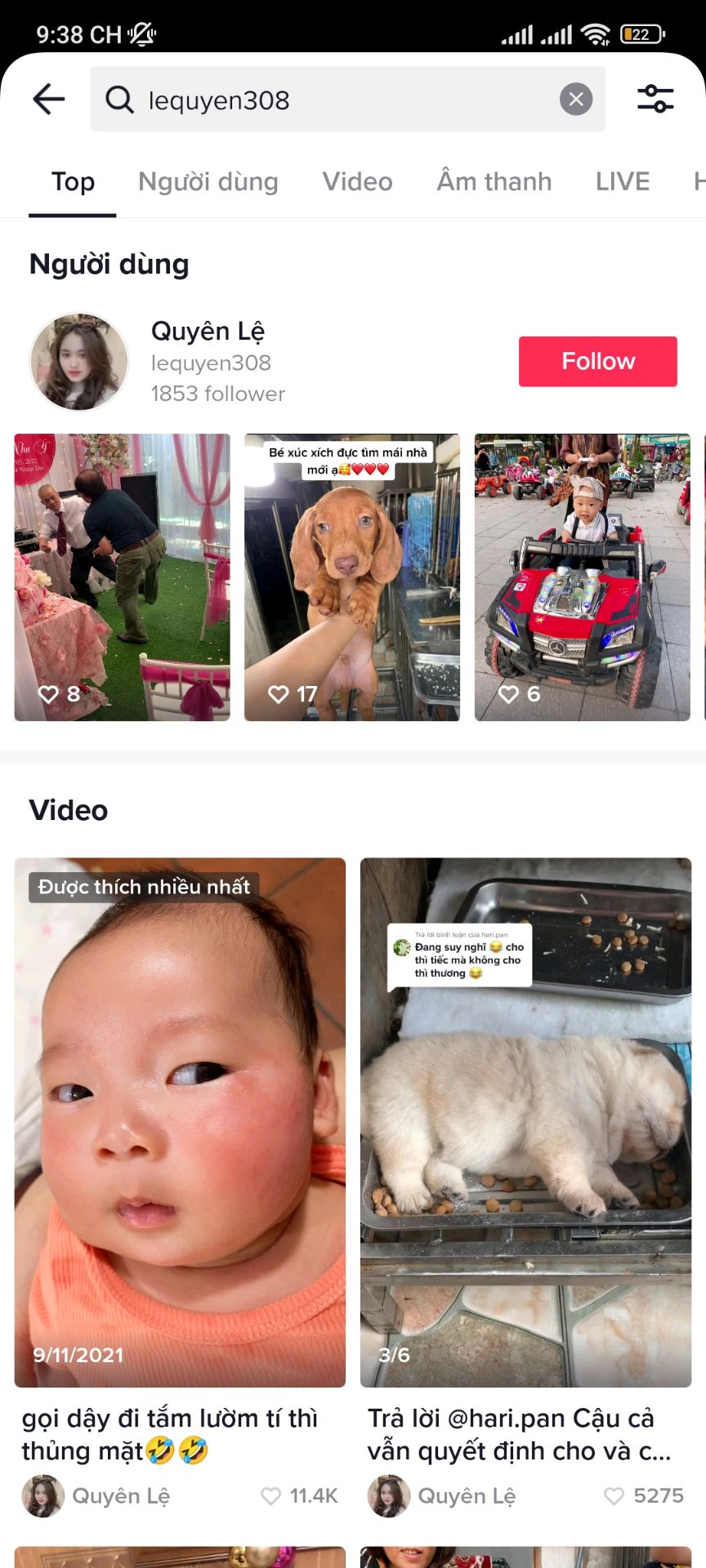Open the baby video dated 9/11/2021
Viewport: 706px width, 1568px height.
click(180, 1121)
